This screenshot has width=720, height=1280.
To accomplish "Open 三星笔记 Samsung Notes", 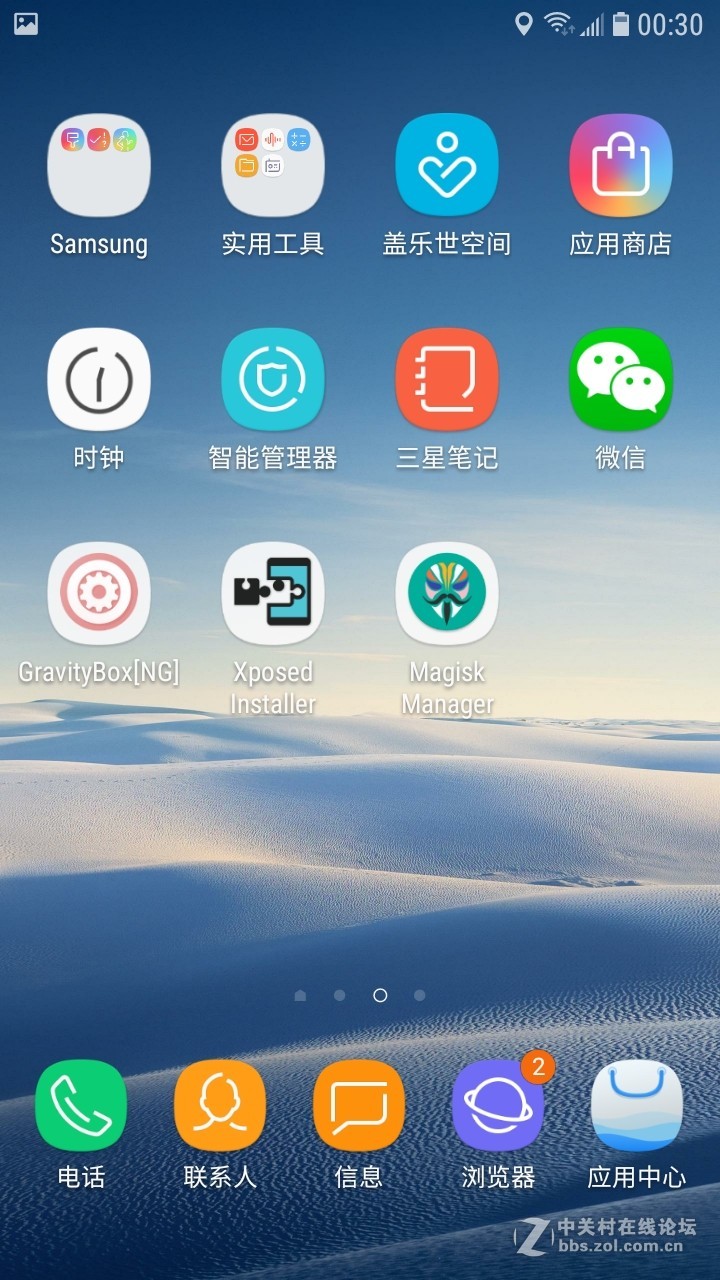I will 446,378.
